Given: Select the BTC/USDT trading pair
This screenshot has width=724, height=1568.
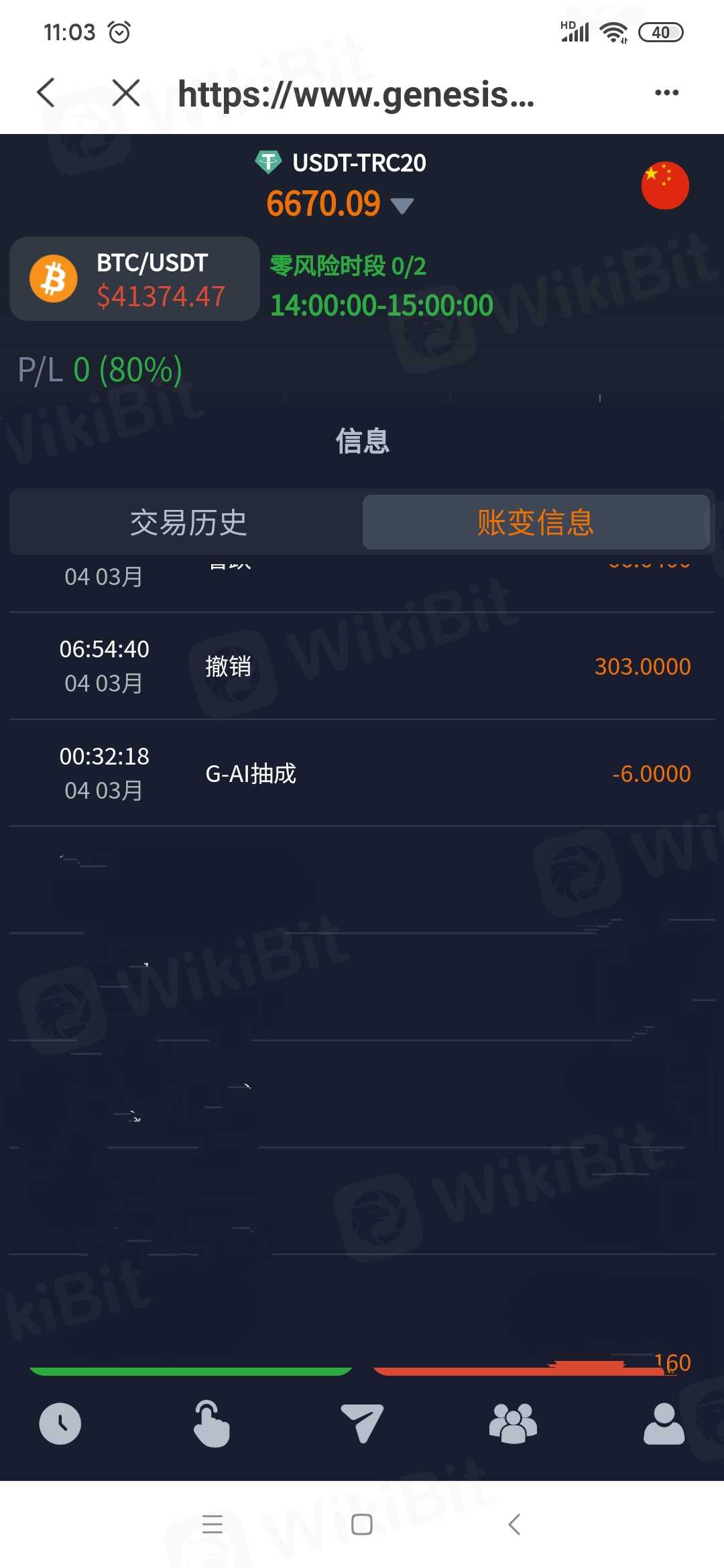Looking at the screenshot, I should tap(134, 279).
